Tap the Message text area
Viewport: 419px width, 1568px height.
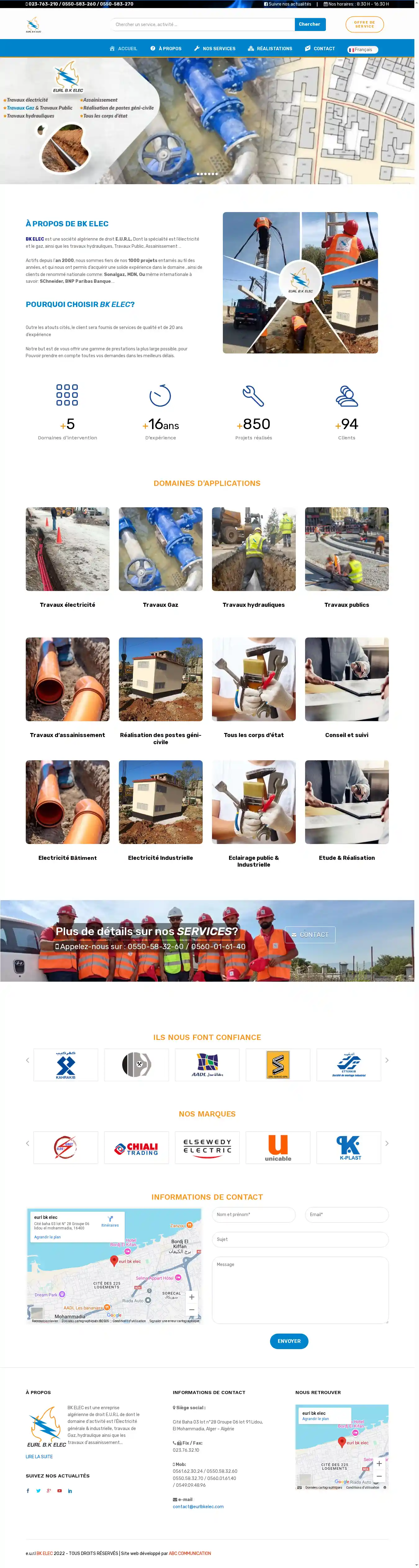click(x=300, y=1289)
